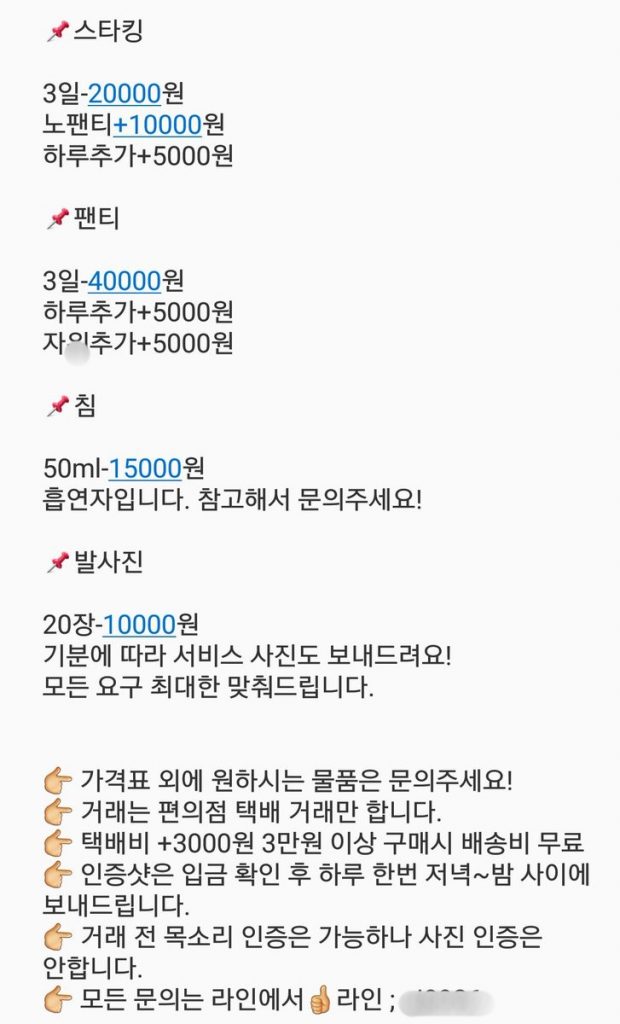The image size is (620, 1024).
Task: Tap the 15000 link beside 50ml
Action: click(144, 468)
